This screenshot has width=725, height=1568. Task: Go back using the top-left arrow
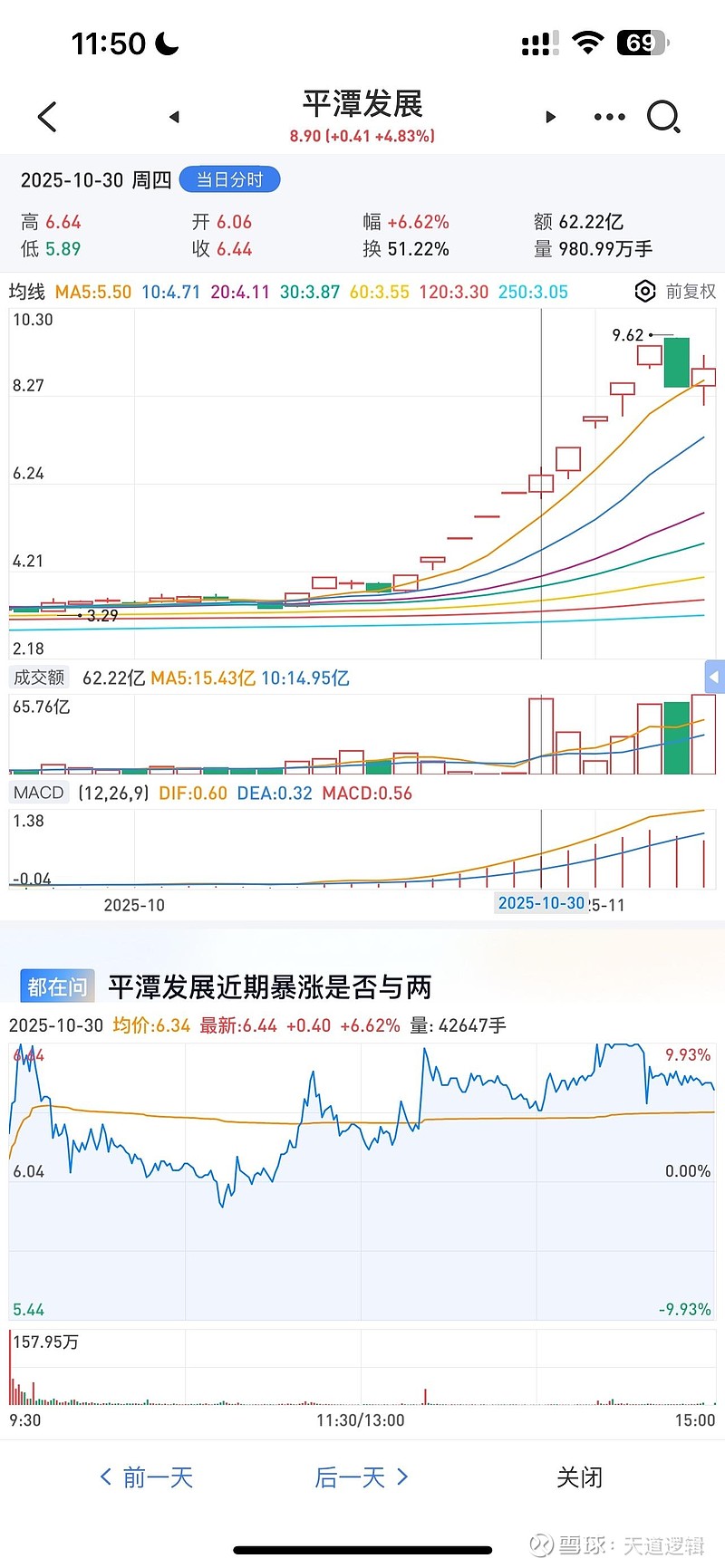click(47, 117)
